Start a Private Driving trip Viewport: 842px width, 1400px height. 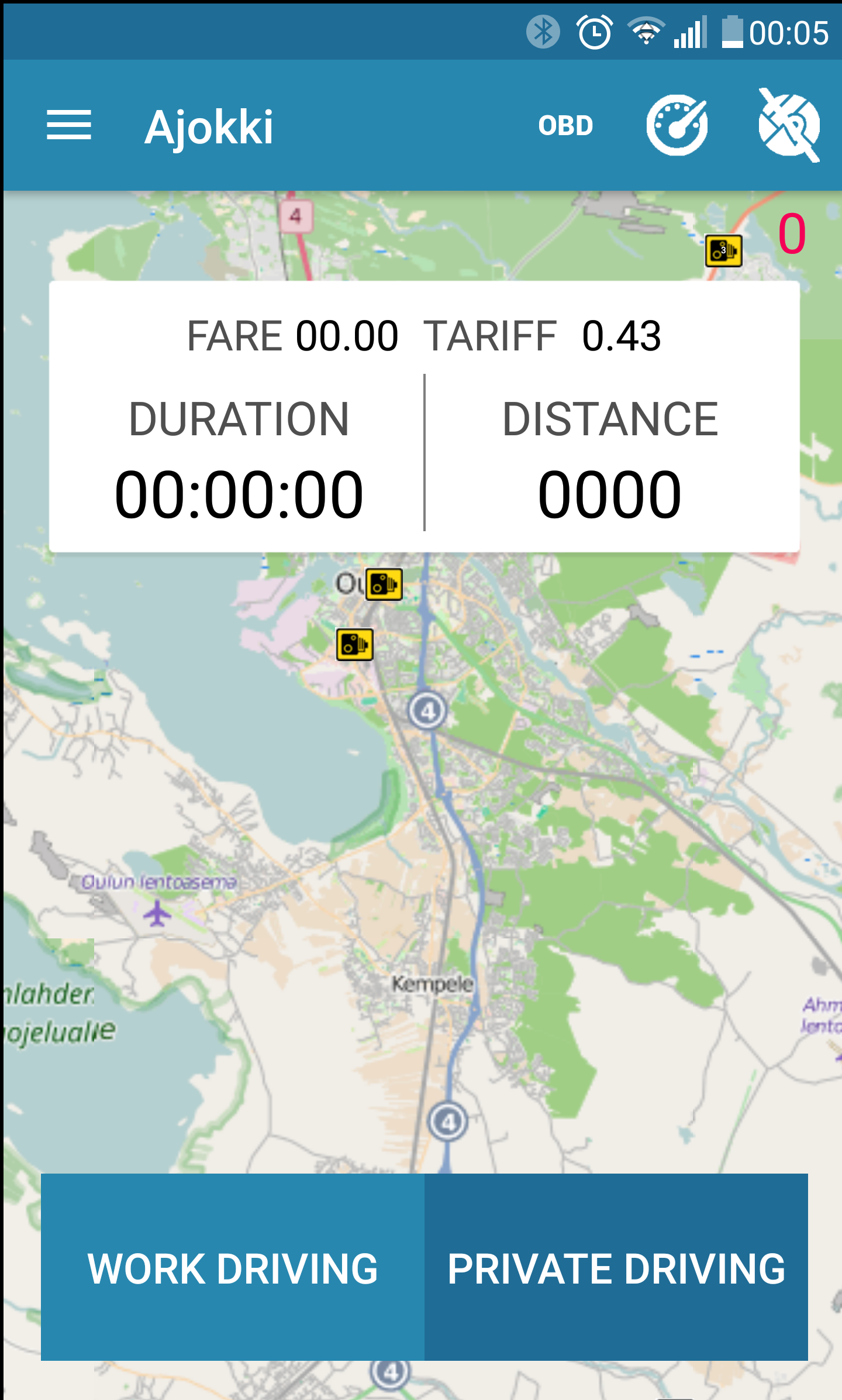point(616,1267)
